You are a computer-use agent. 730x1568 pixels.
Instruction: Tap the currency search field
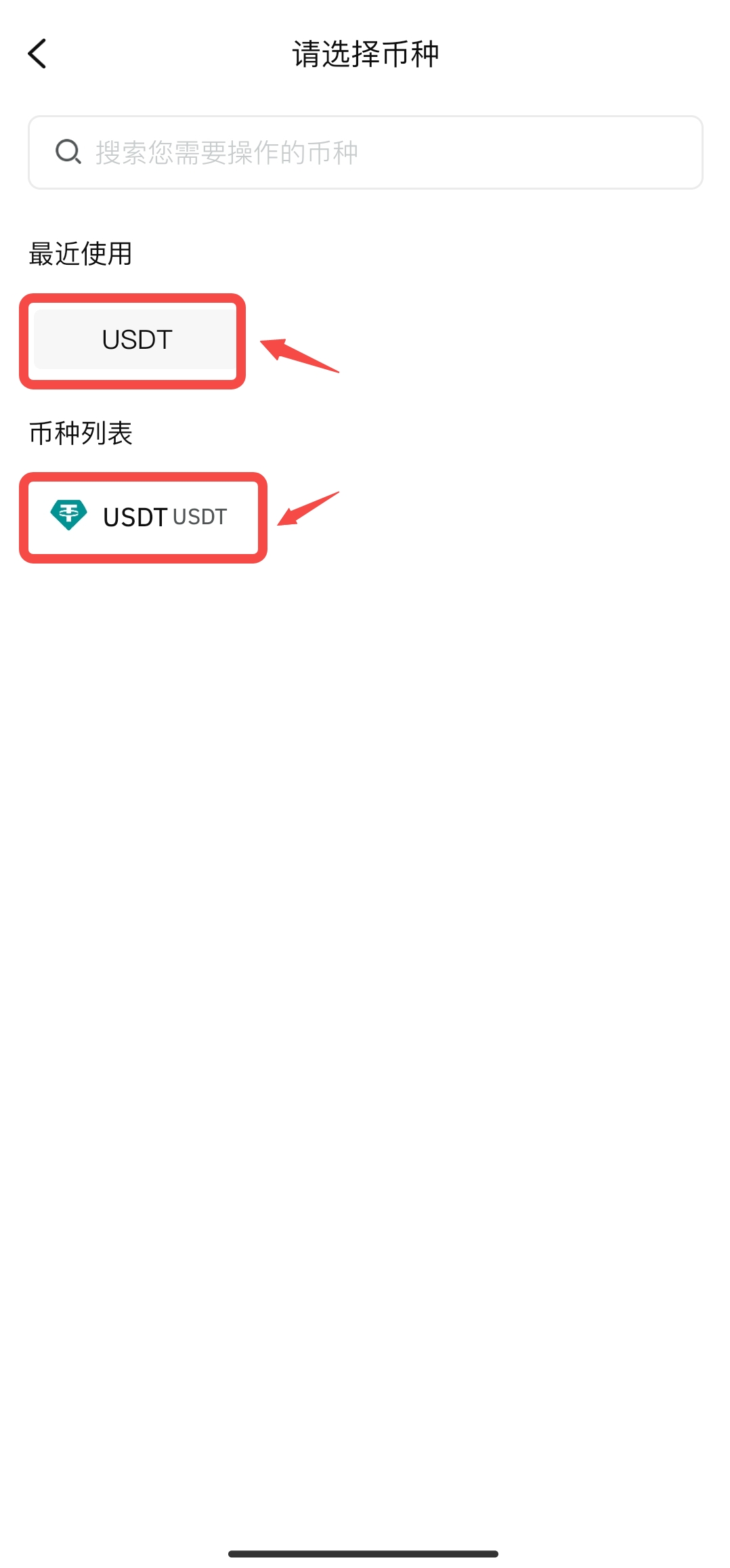pyautogui.click(x=365, y=152)
